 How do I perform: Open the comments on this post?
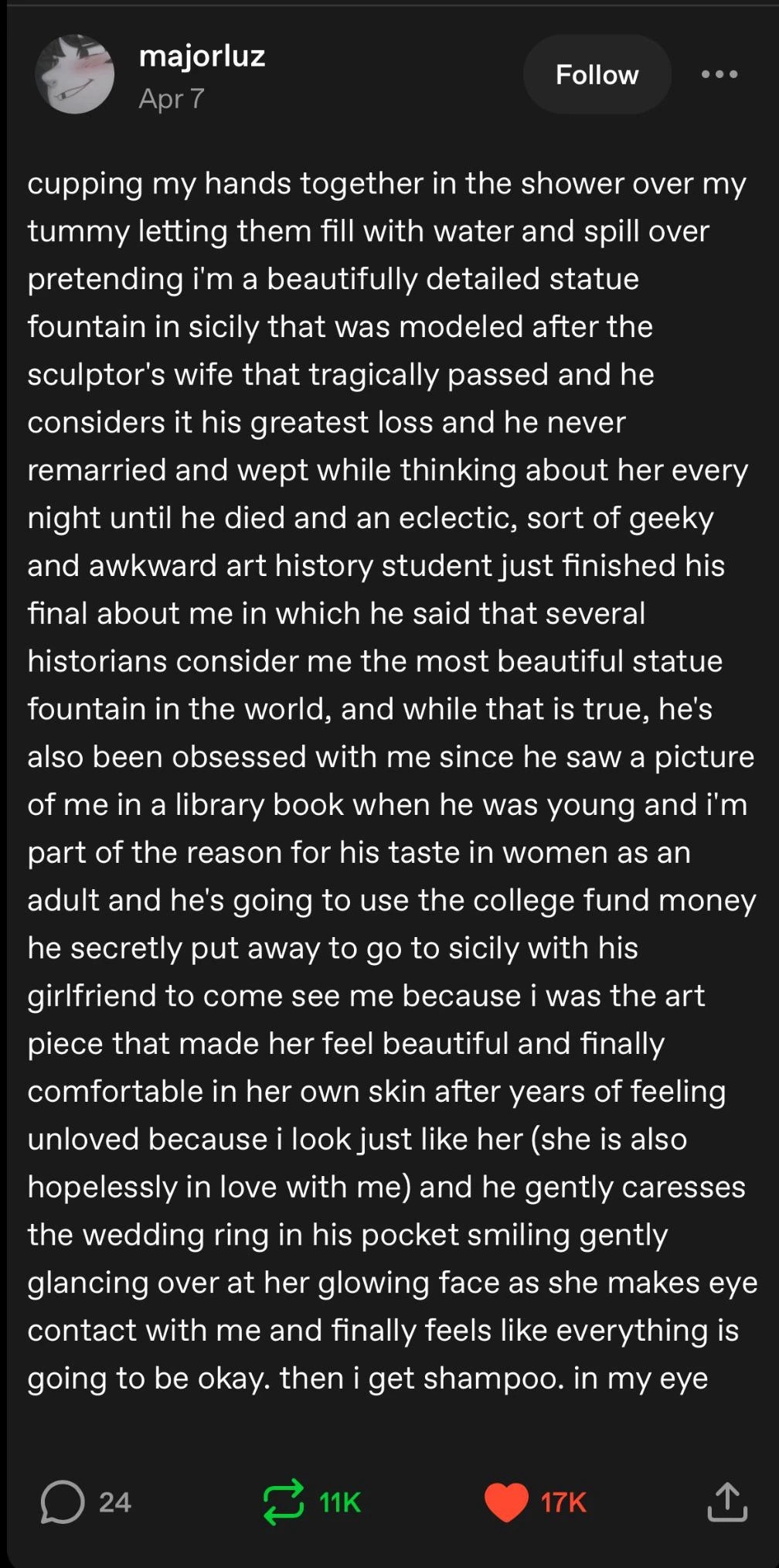63,1502
